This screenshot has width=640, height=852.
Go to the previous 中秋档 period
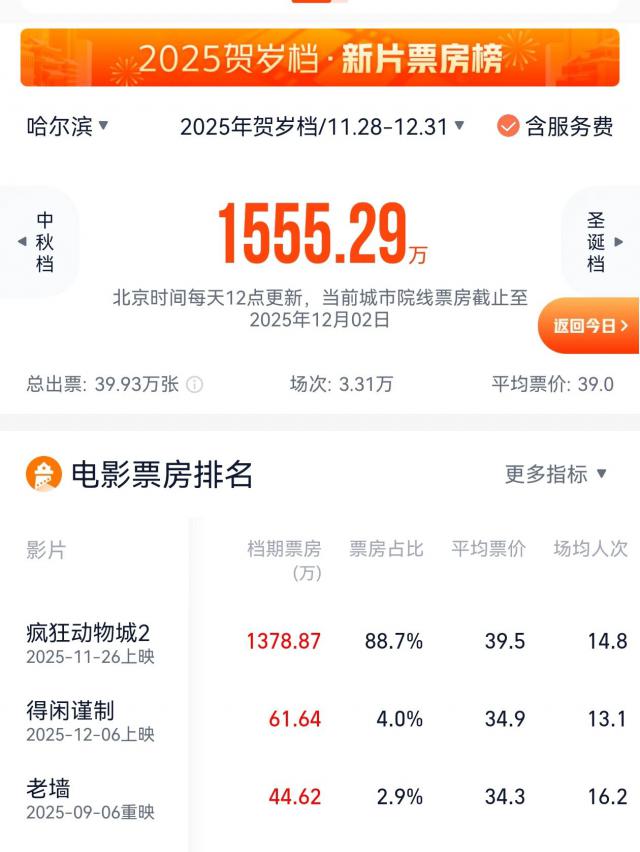(x=40, y=242)
